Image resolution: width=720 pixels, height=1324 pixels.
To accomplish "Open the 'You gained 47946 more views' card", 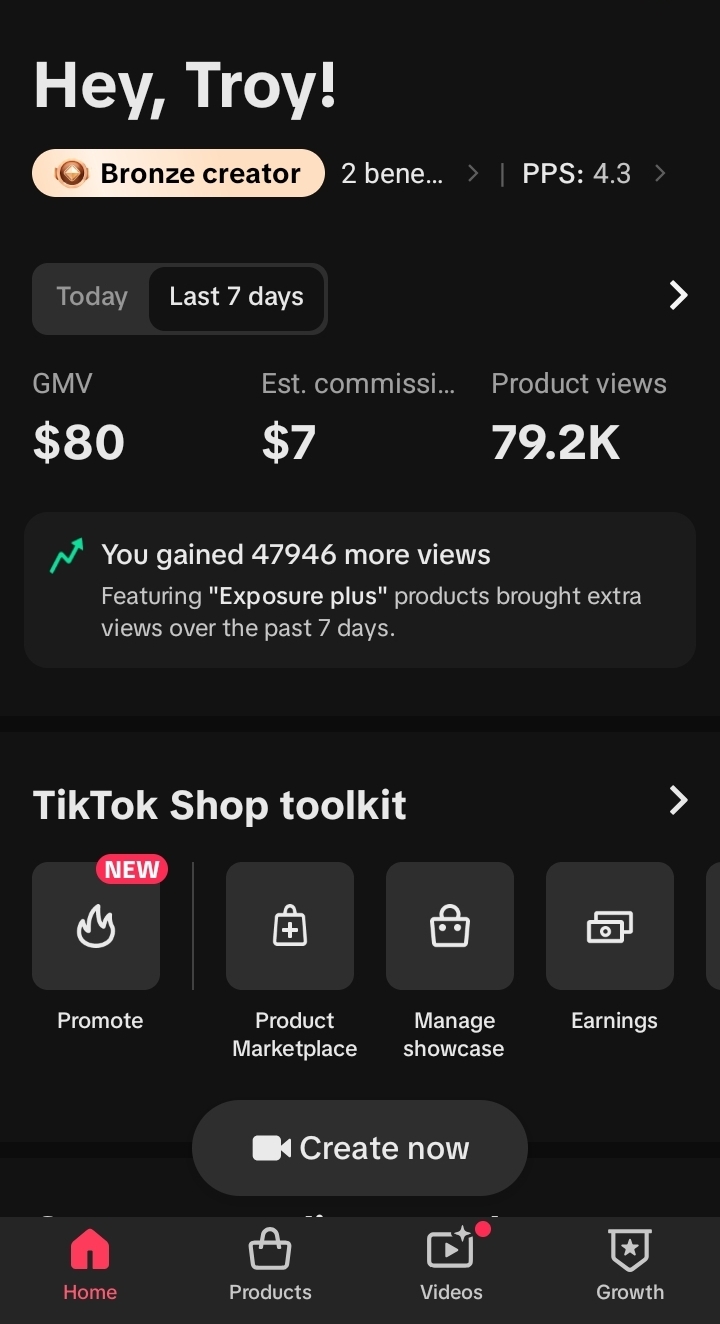I will [x=360, y=590].
